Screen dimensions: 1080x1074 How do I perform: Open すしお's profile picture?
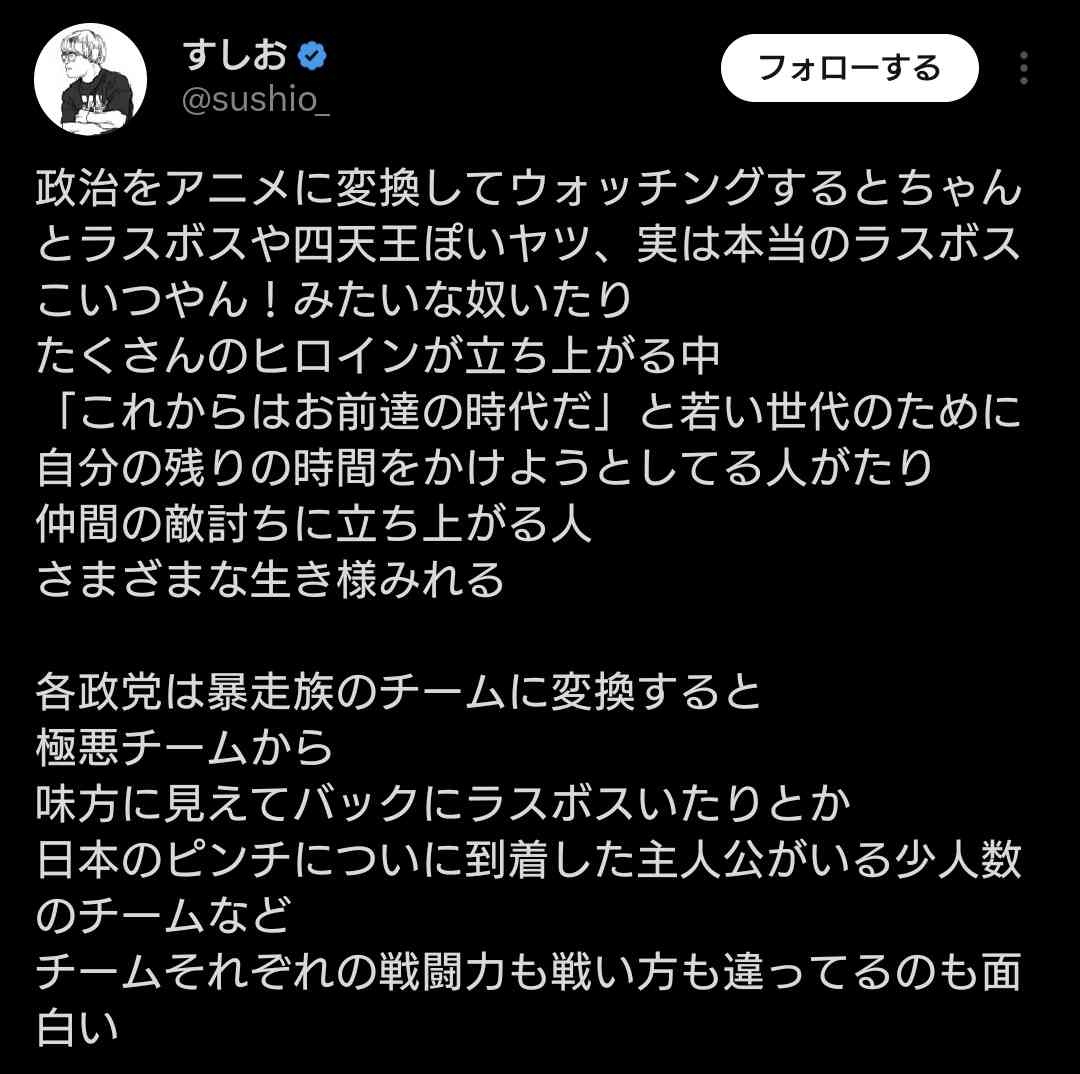click(91, 80)
